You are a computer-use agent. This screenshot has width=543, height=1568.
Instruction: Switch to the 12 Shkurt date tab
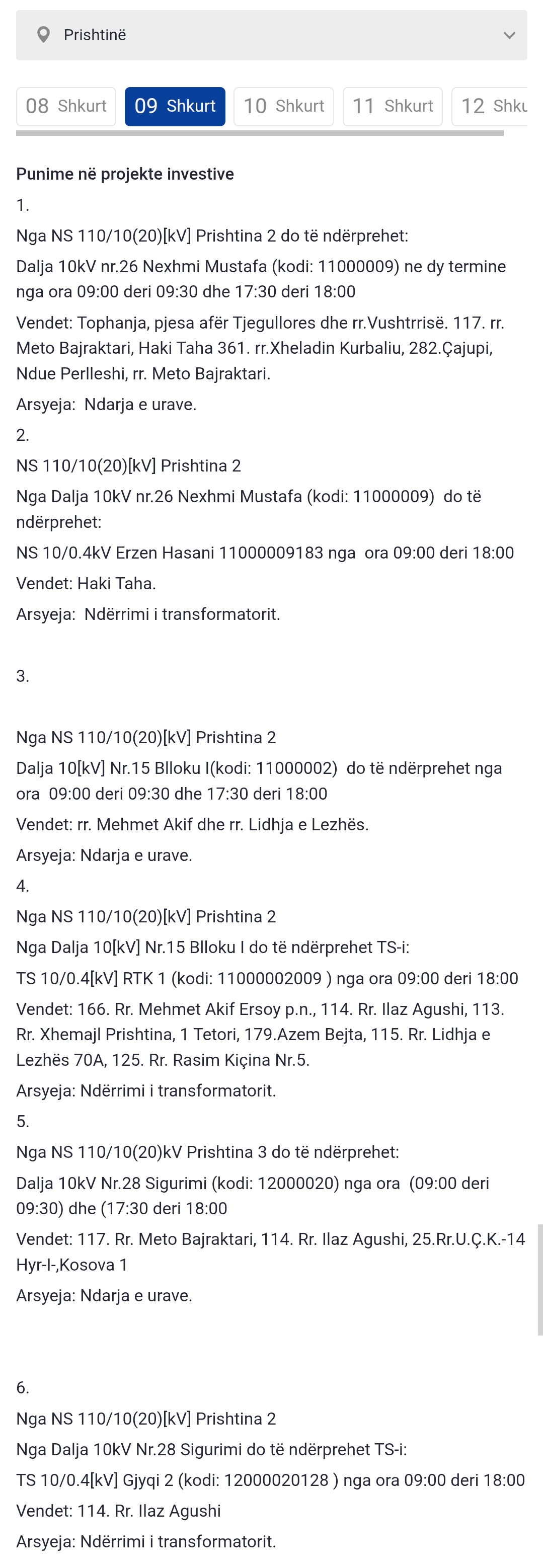click(x=491, y=107)
